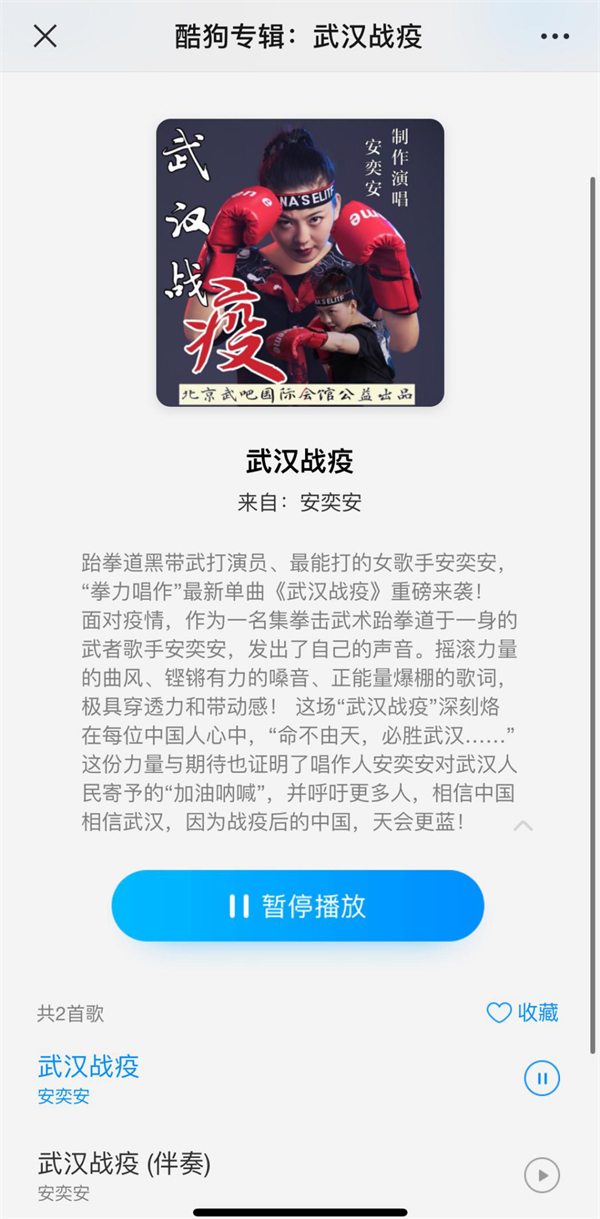Pause the playing song 武汉战疫
This screenshot has width=600, height=1219.
coord(542,1078)
